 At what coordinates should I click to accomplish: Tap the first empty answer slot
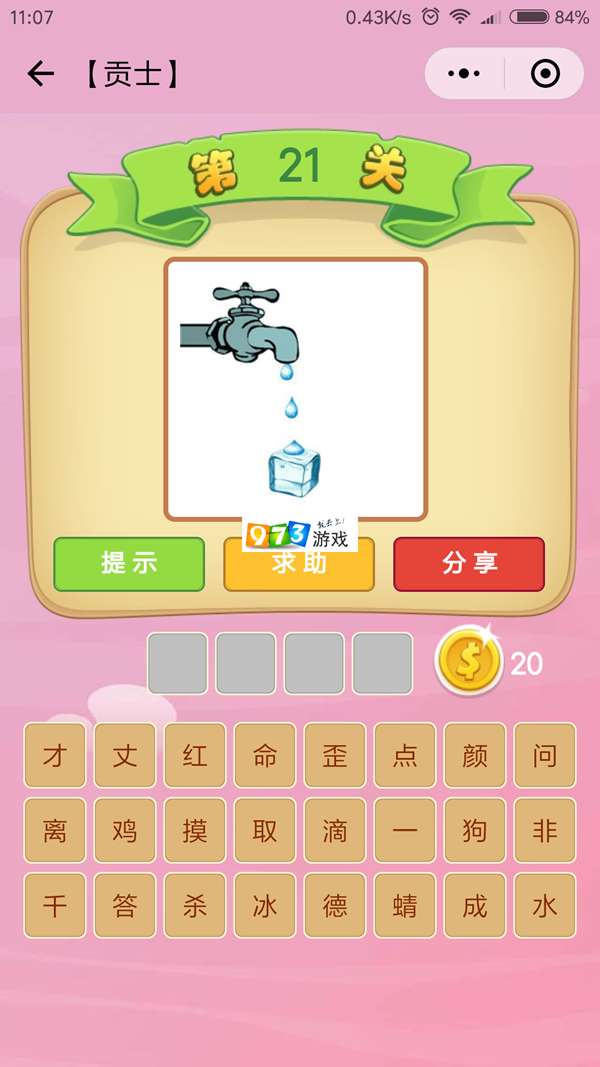pos(178,663)
